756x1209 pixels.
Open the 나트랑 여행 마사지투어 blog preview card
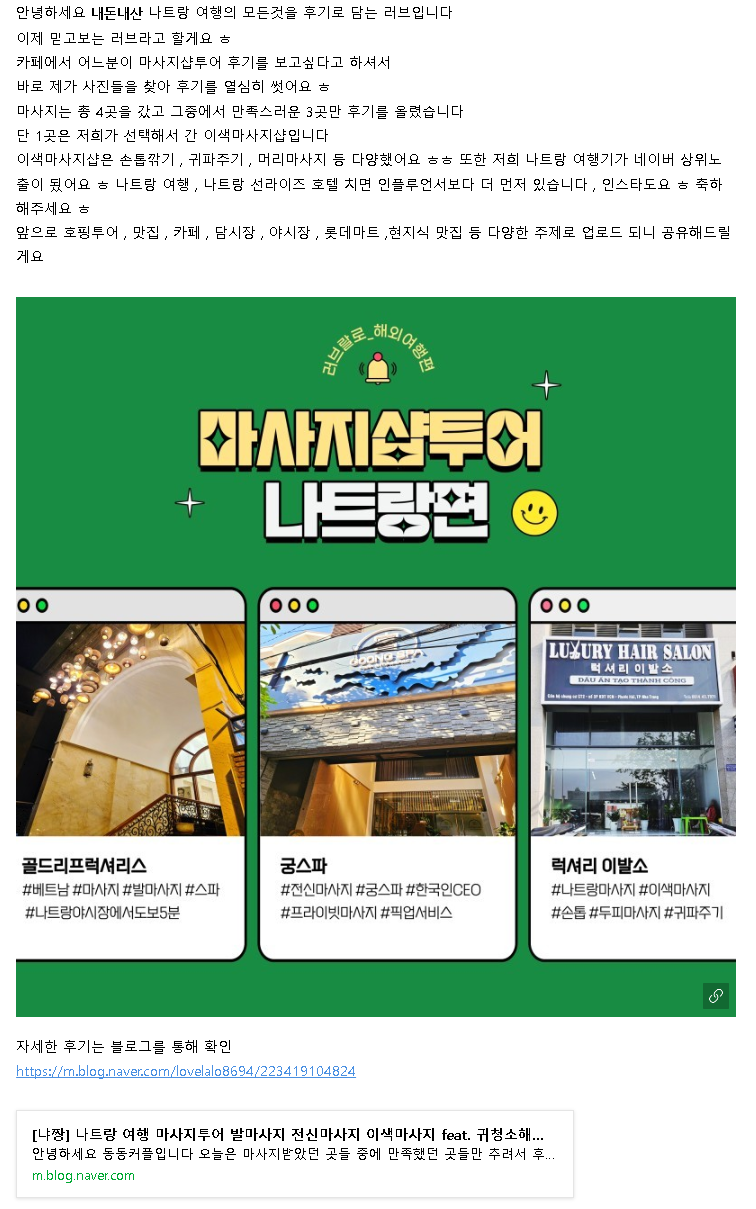click(x=295, y=1154)
